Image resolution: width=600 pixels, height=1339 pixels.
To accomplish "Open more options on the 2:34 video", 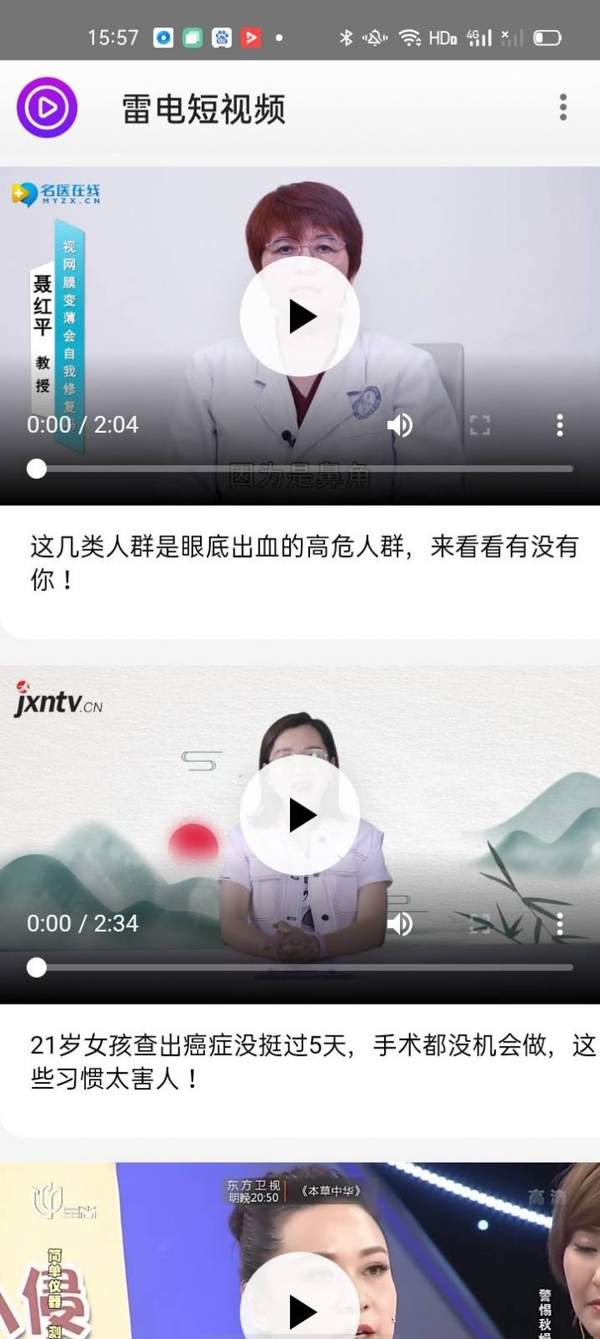I will click(x=560, y=923).
